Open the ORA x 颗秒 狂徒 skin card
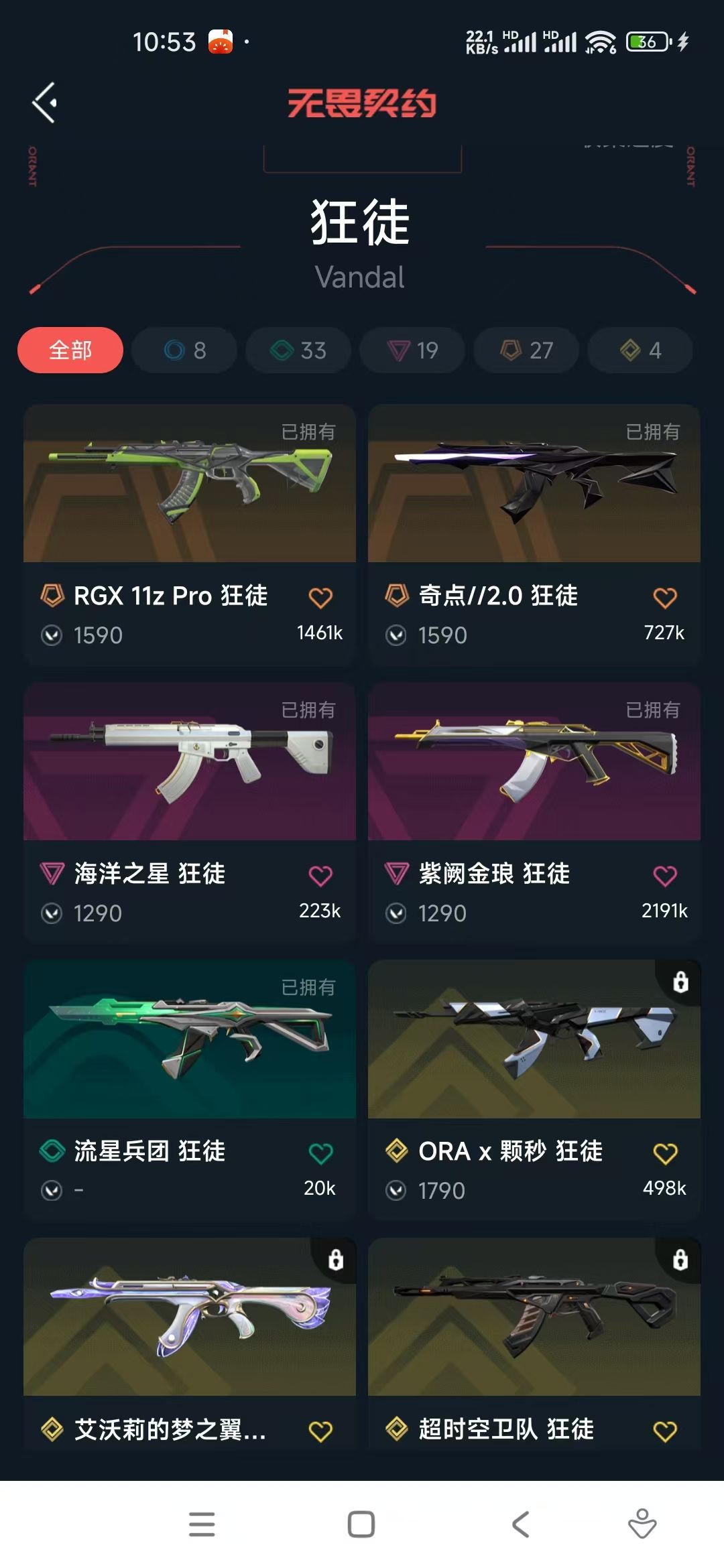Screen dimensions: 724x1568 tap(534, 1090)
